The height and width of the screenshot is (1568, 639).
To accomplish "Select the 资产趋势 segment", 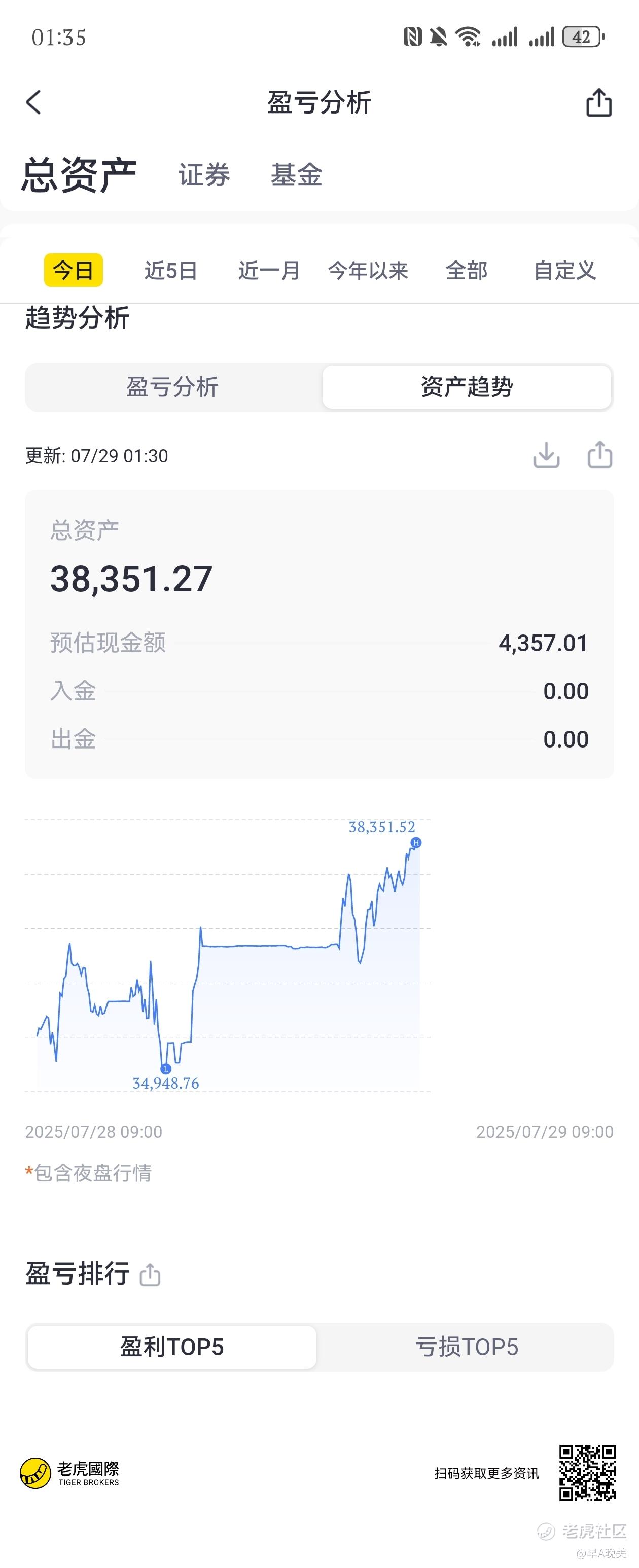I will pos(467,387).
